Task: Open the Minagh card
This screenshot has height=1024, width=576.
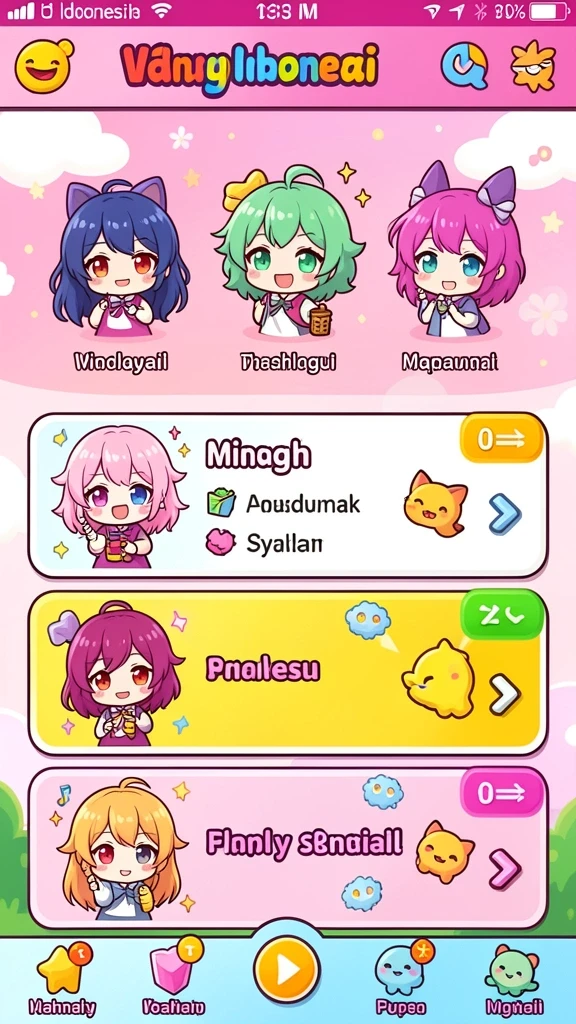Action: point(287,496)
